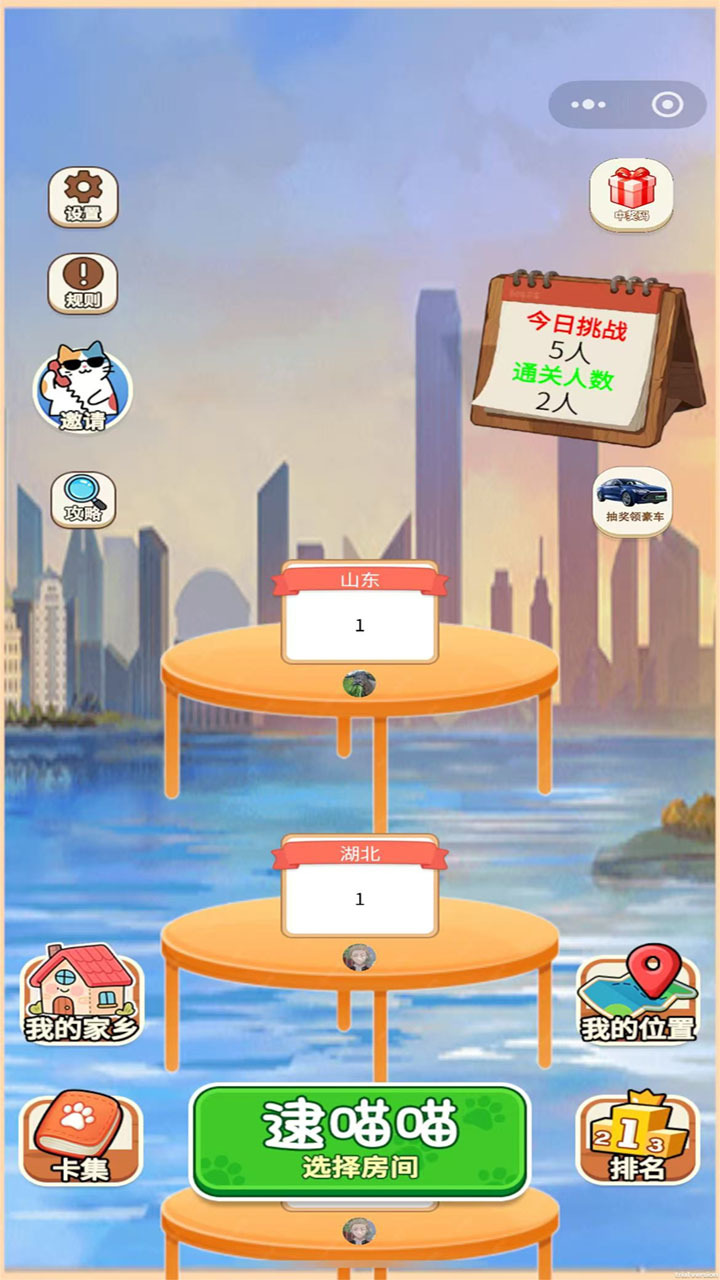Close the mini program
Viewport: 720px width, 1280px height.
(x=666, y=104)
